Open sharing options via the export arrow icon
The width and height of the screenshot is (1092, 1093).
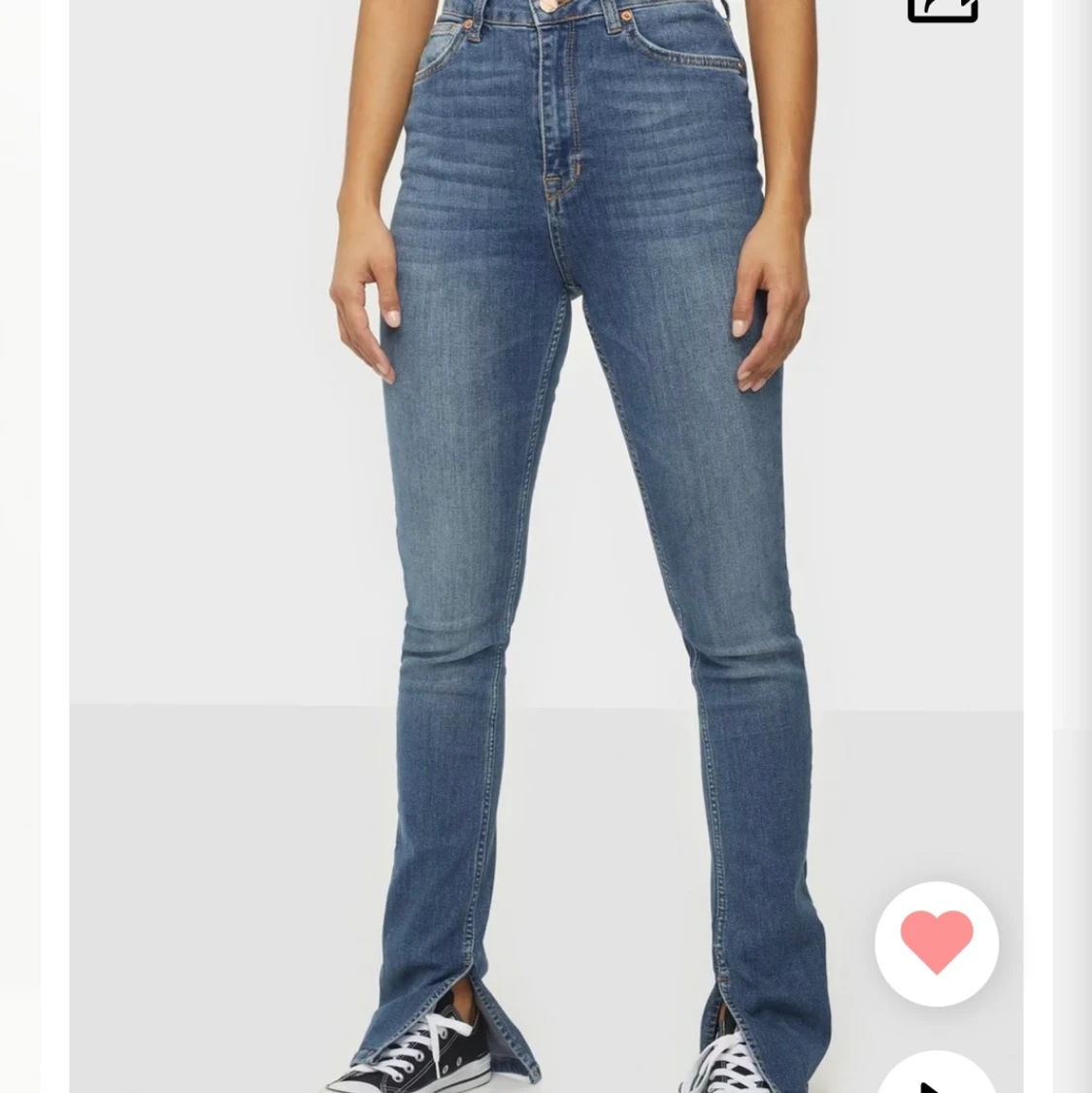(942, 8)
